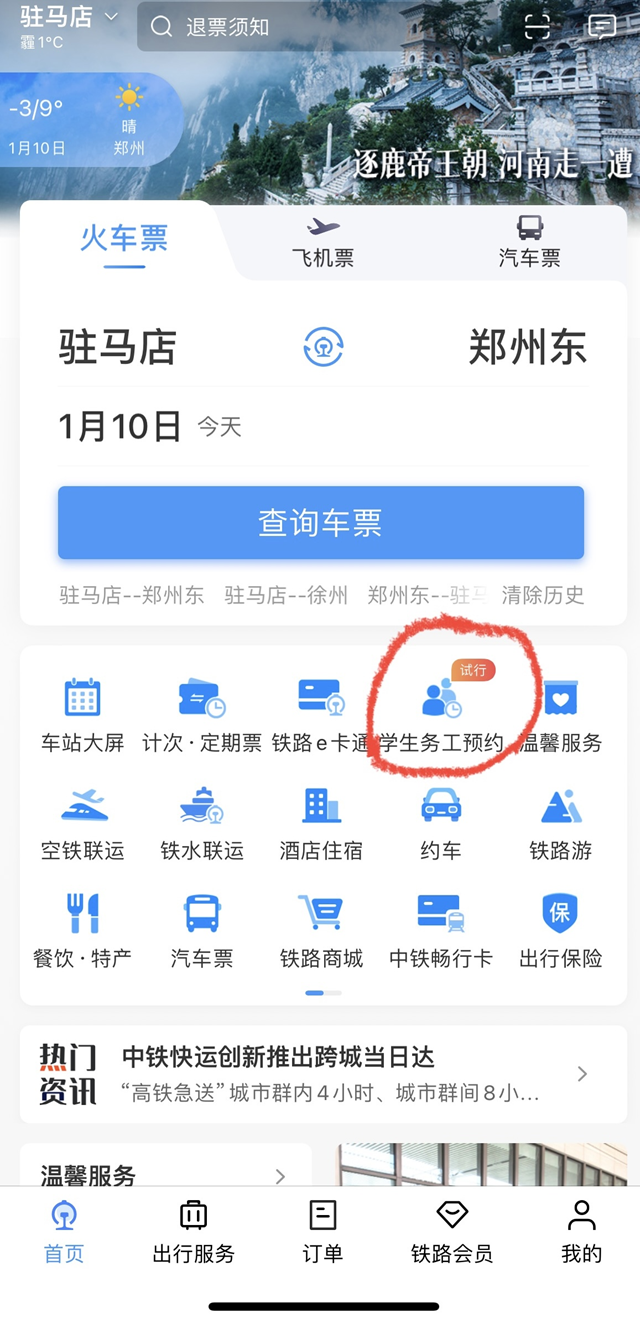The height and width of the screenshot is (1324, 640).
Task: Switch to the 飞机票 tab
Action: 322,241
